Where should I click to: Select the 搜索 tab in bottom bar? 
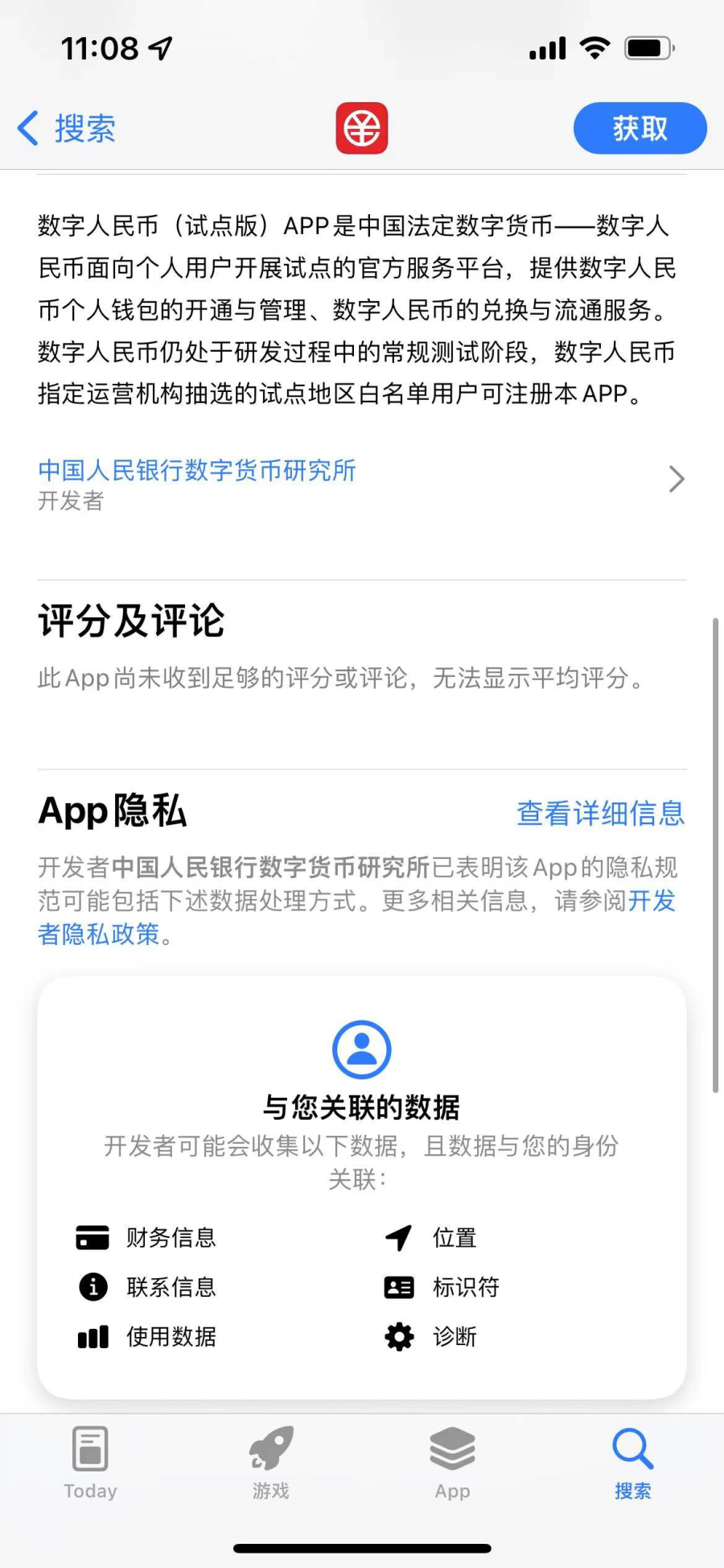(x=633, y=1462)
